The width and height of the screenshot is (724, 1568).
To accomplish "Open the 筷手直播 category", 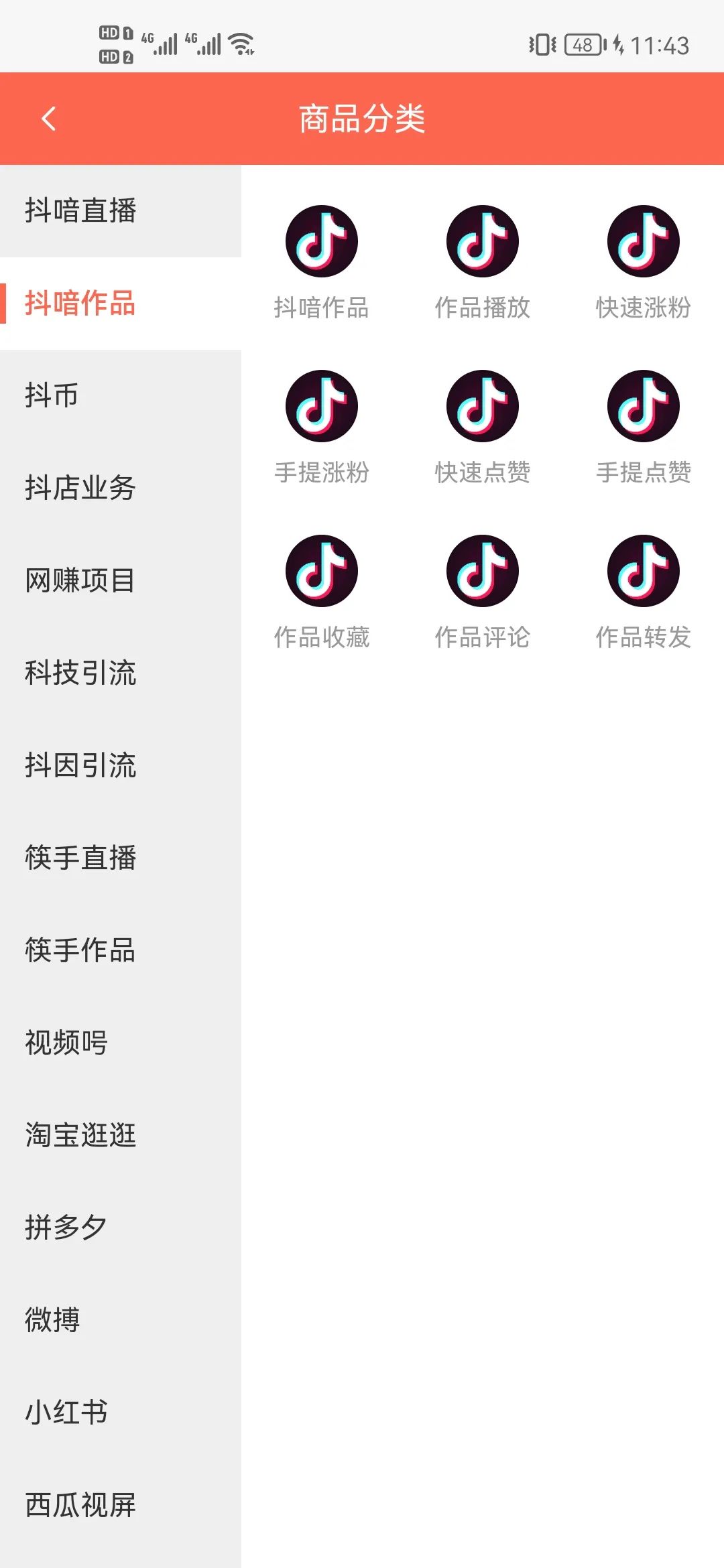I will (x=80, y=858).
